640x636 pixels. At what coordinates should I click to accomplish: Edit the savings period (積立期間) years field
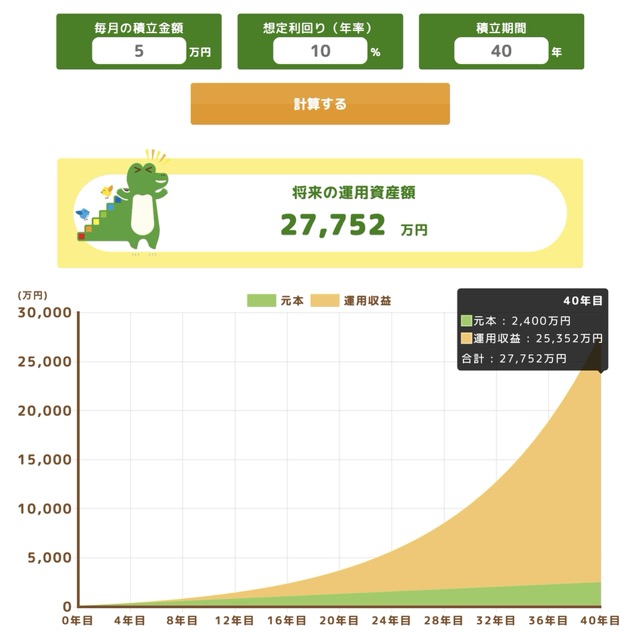(x=500, y=50)
